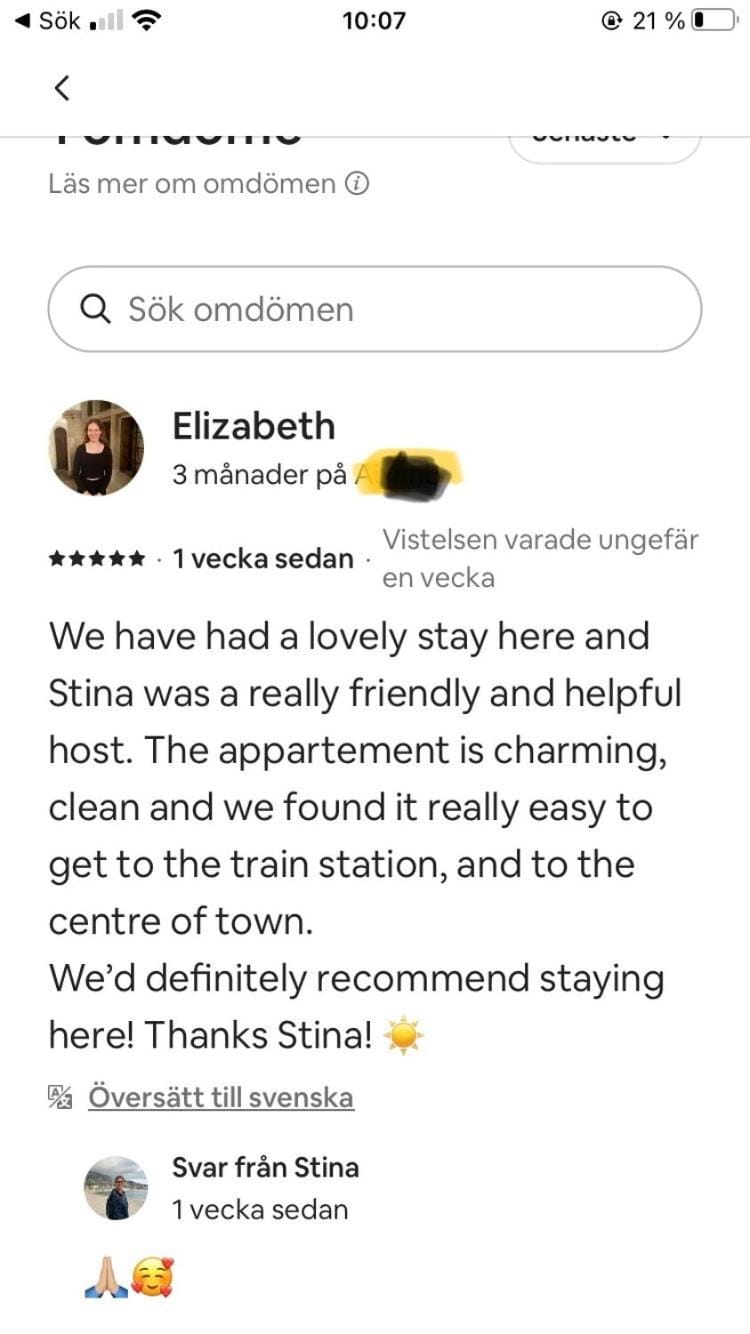Open Stina's host profile picture
750x1334 pixels.
[115, 1188]
